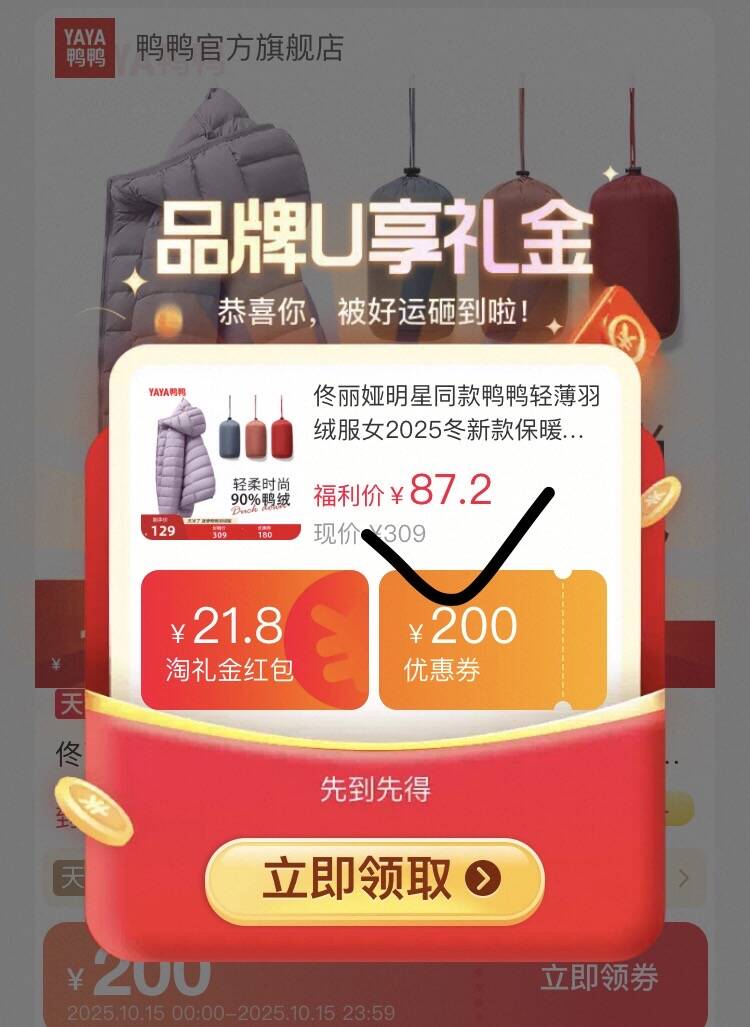This screenshot has height=1027, width=750.
Task: Select the ¥200 优惠券 coupon
Action: pos(492,640)
